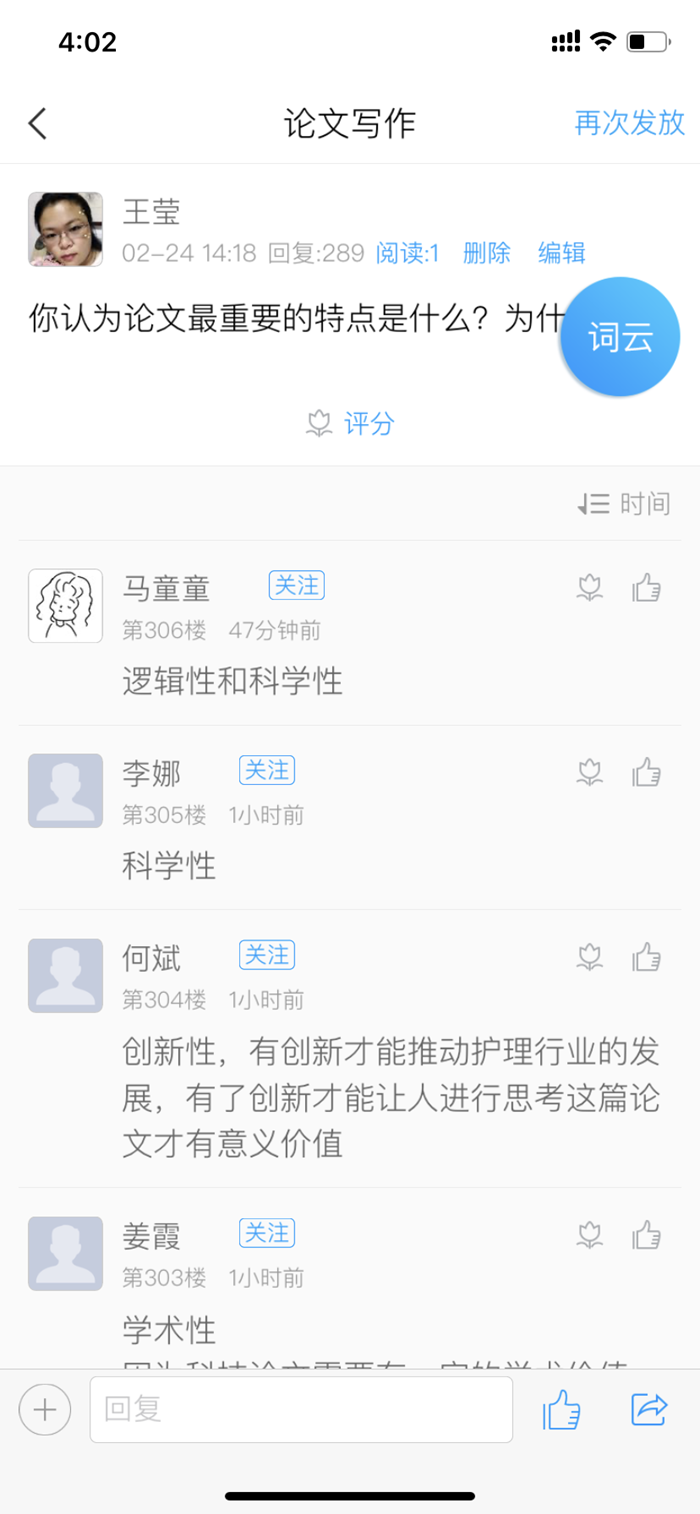This screenshot has height=1514, width=700.
Task: Give a flower to 马童童's reply
Action: pos(590,588)
